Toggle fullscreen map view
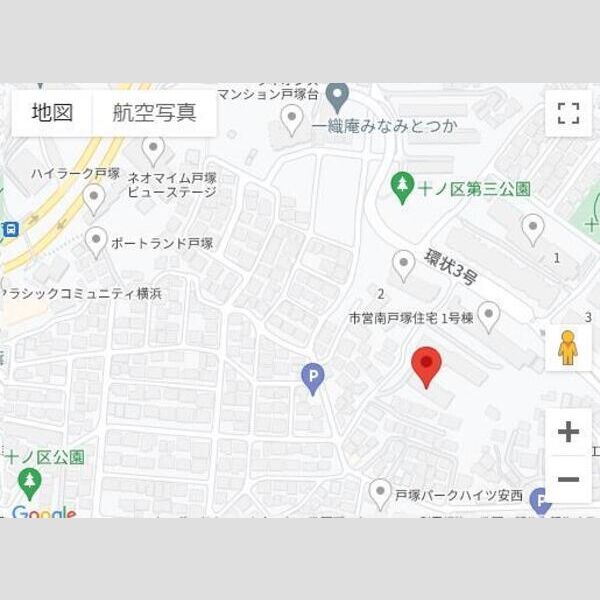The image size is (600, 600). coord(568,113)
